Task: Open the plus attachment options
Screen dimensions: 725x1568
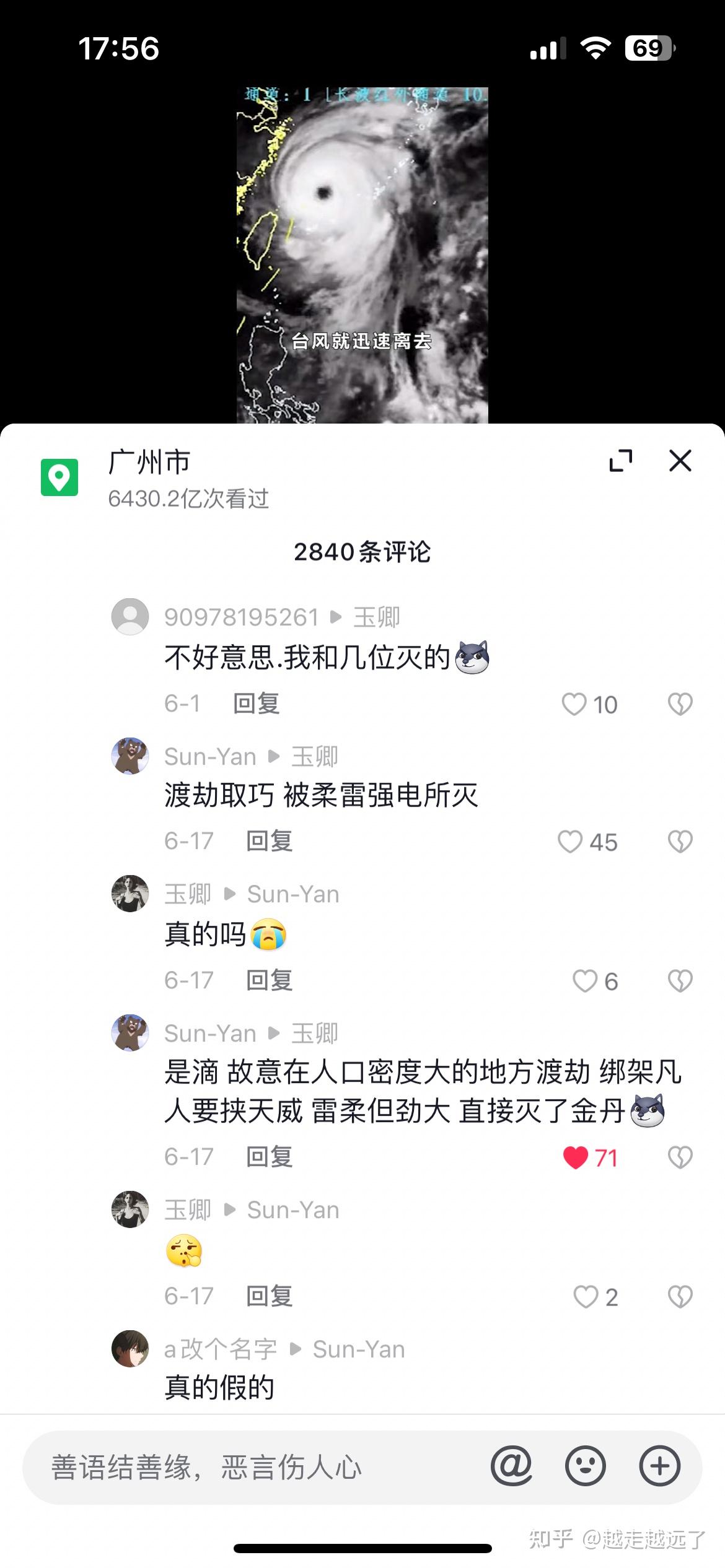Action: (x=660, y=1466)
